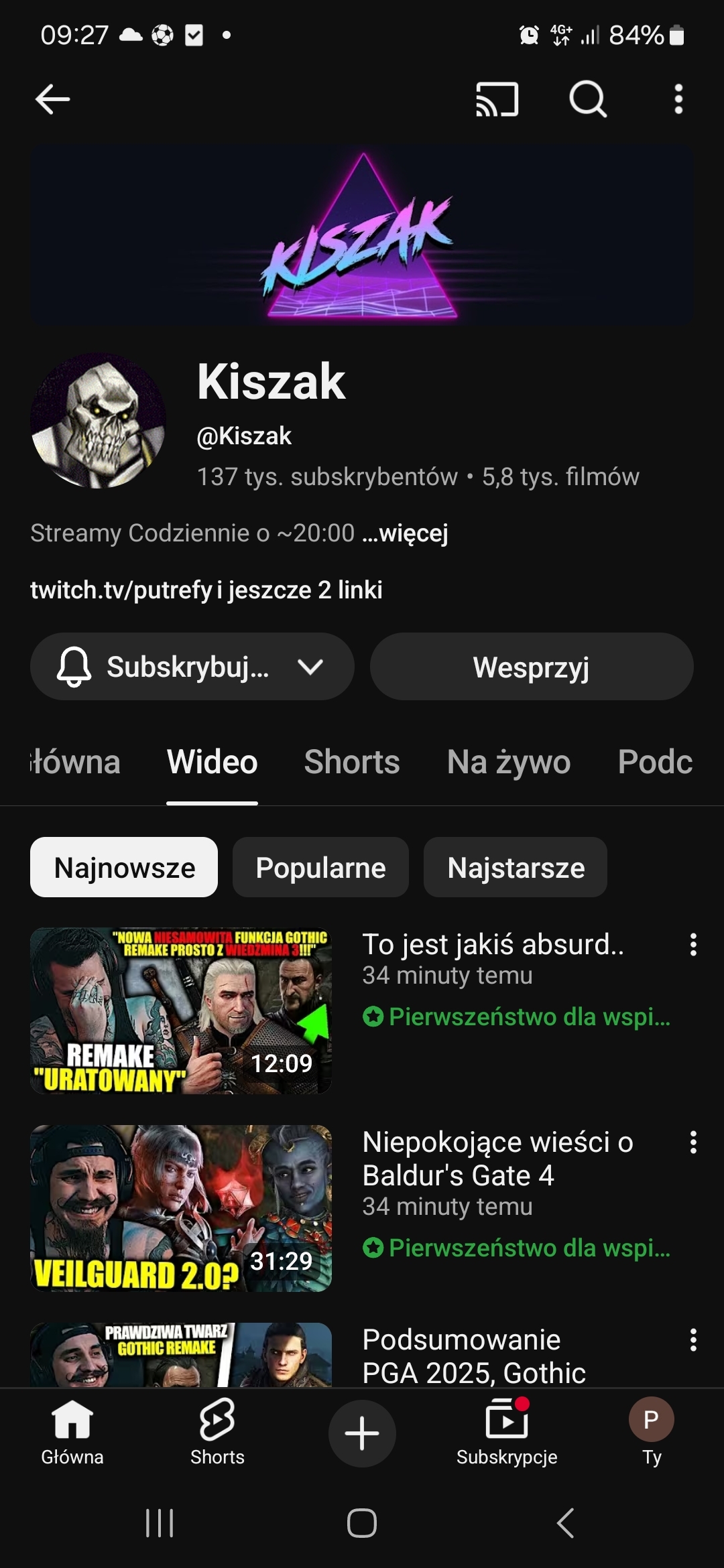This screenshot has height=1568, width=724.
Task: Tap the Wesprzyj button
Action: pyautogui.click(x=531, y=667)
